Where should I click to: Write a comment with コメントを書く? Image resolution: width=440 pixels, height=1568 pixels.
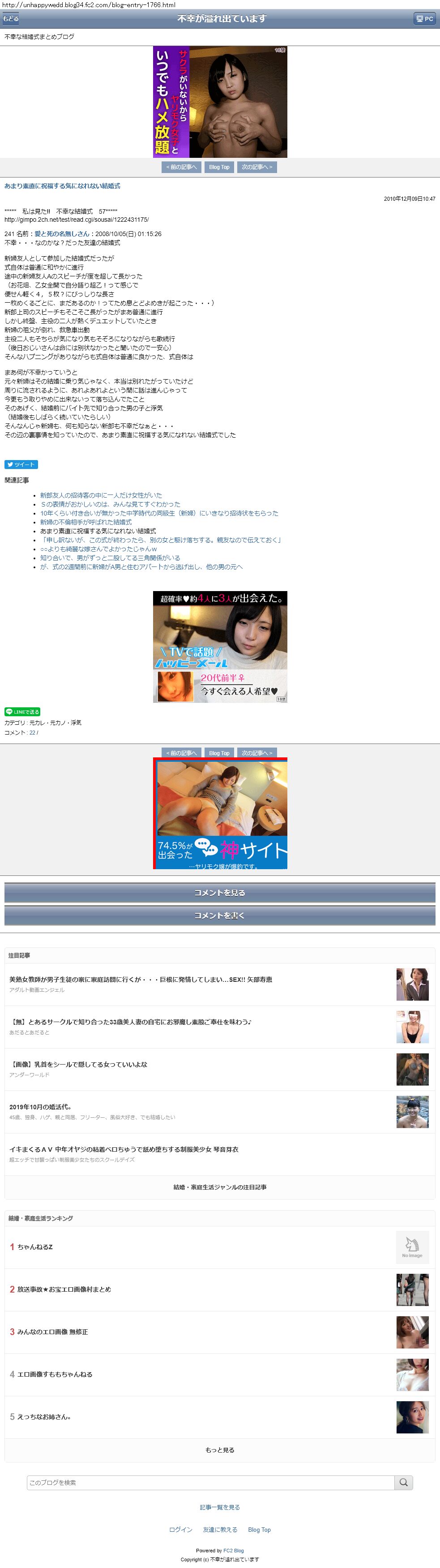(219, 916)
